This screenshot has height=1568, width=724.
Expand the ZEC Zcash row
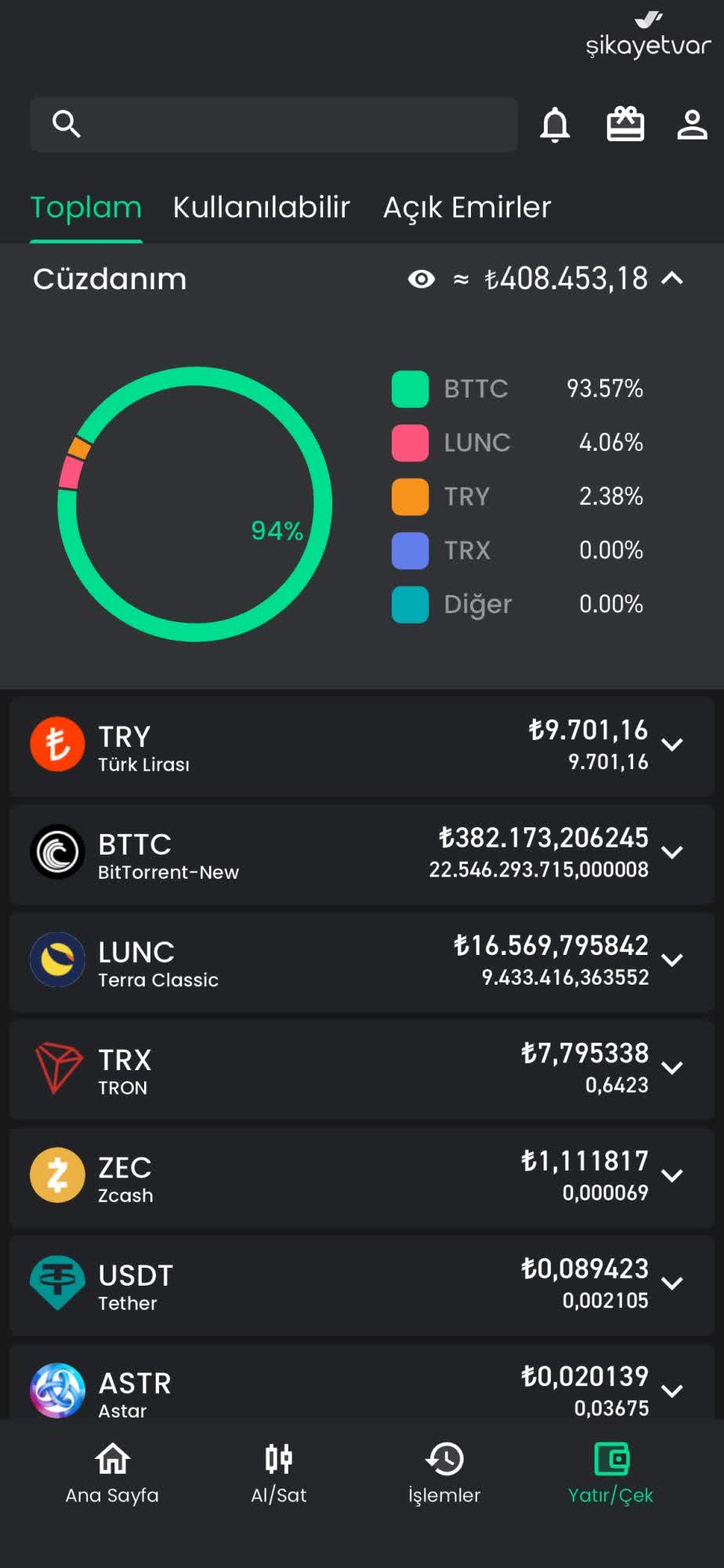click(672, 1175)
